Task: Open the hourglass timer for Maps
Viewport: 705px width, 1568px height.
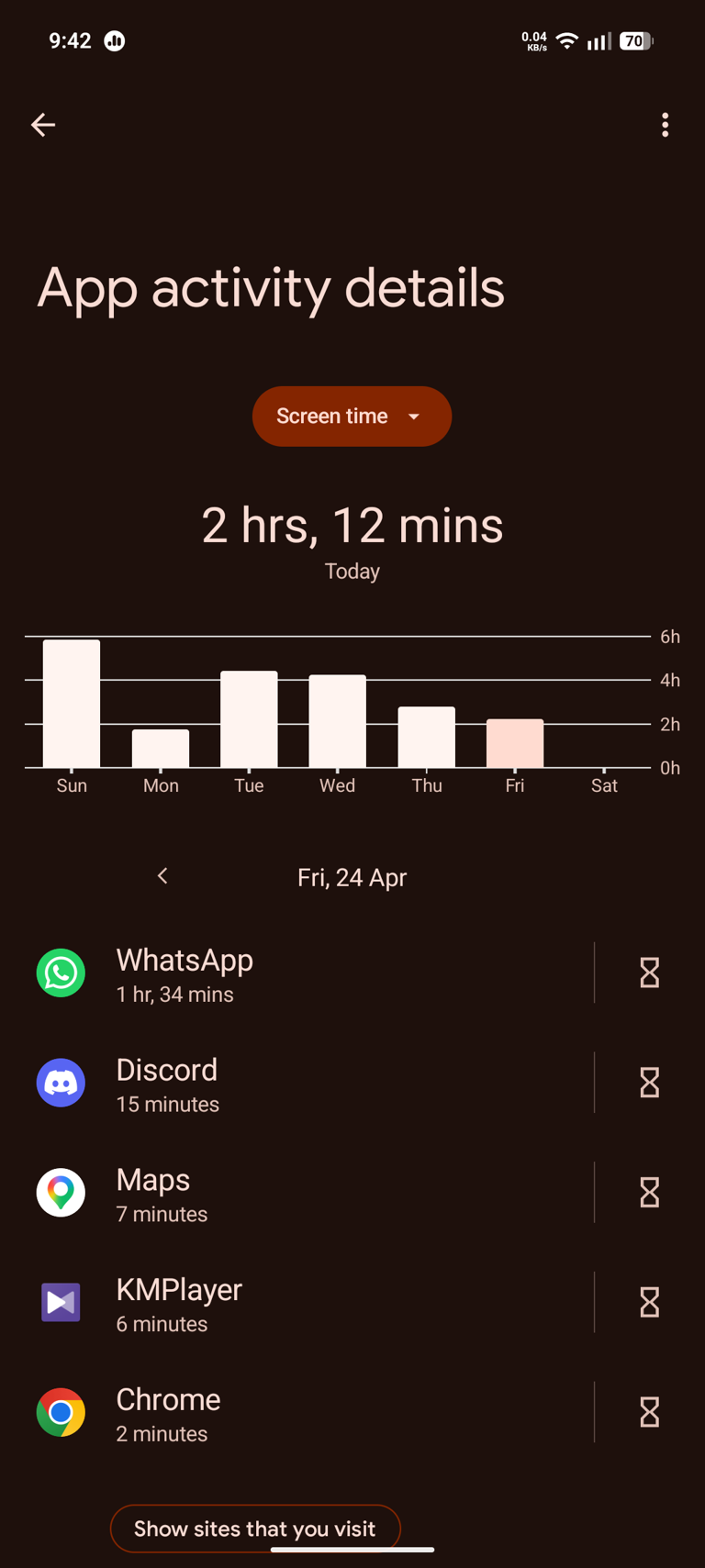Action: [x=649, y=1193]
